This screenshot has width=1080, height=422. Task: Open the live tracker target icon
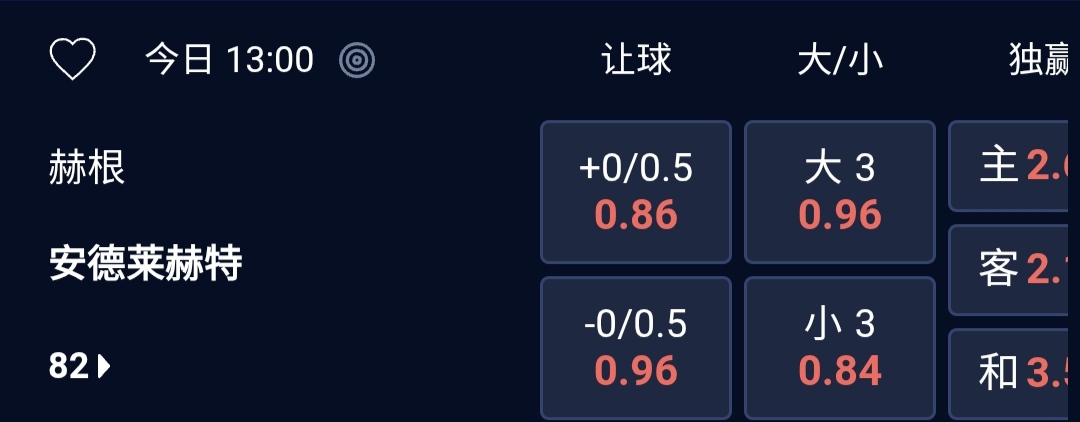(357, 60)
